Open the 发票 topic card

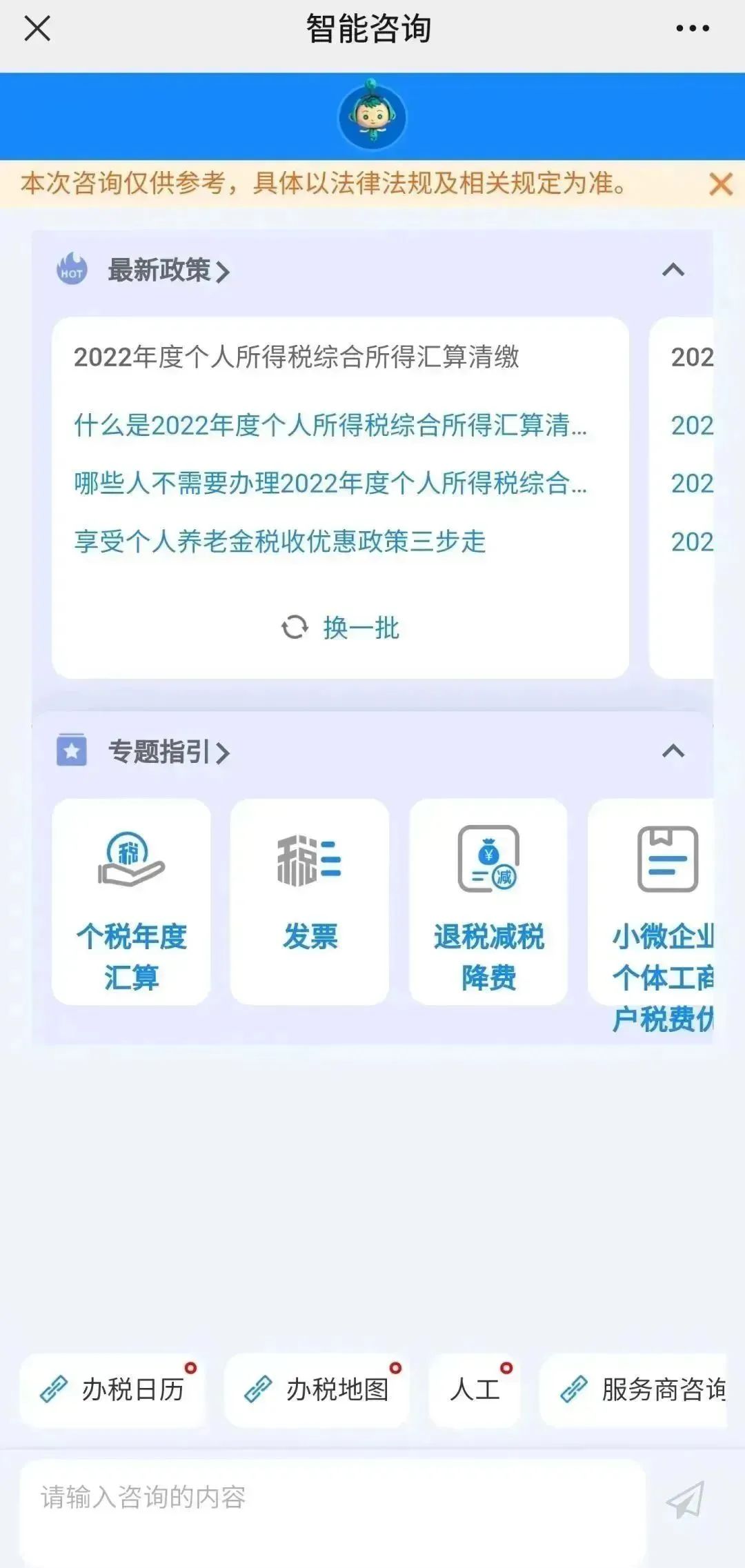[310, 902]
